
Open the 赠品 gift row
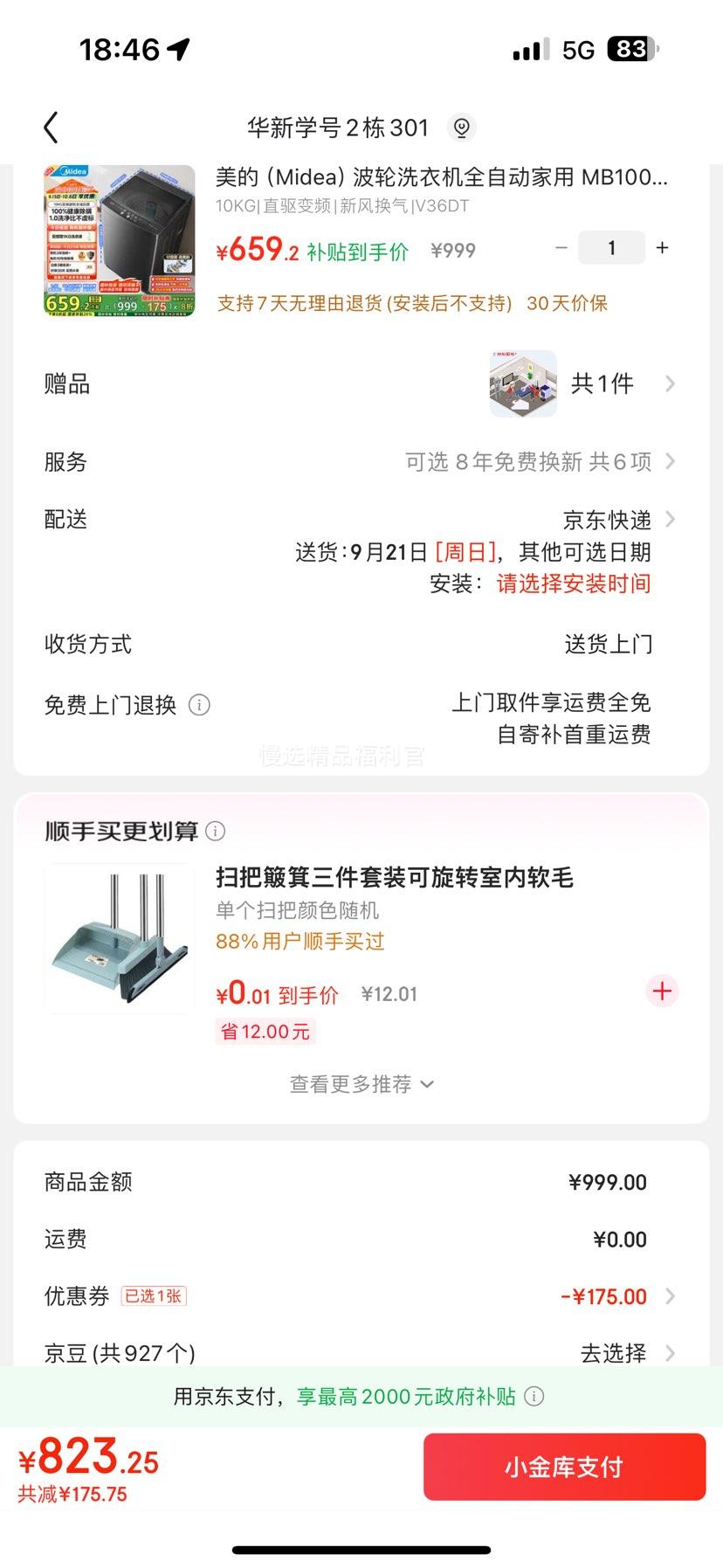361,383
